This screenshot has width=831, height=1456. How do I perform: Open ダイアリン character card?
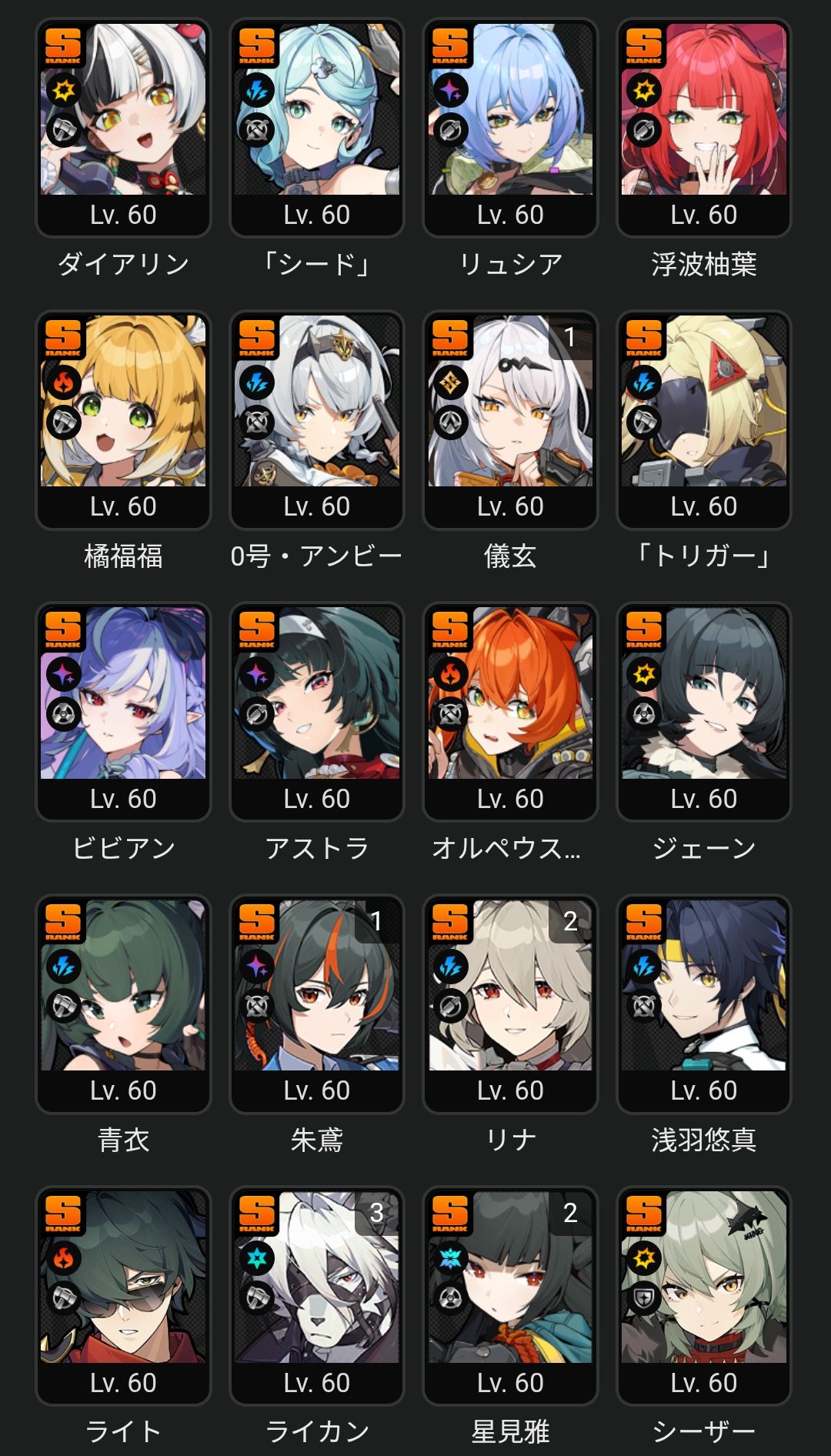pyautogui.click(x=123, y=127)
